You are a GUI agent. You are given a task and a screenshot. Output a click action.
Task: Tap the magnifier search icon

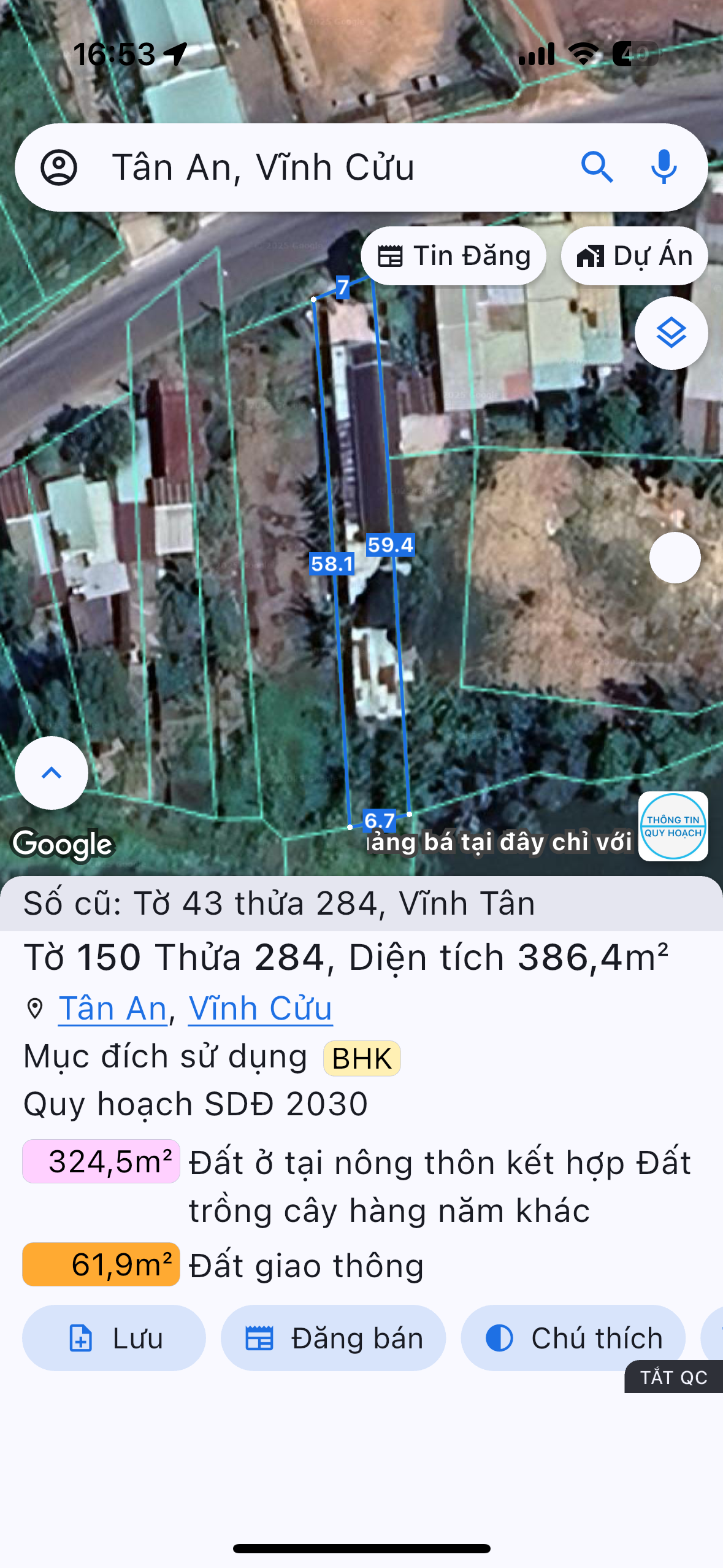click(x=597, y=167)
